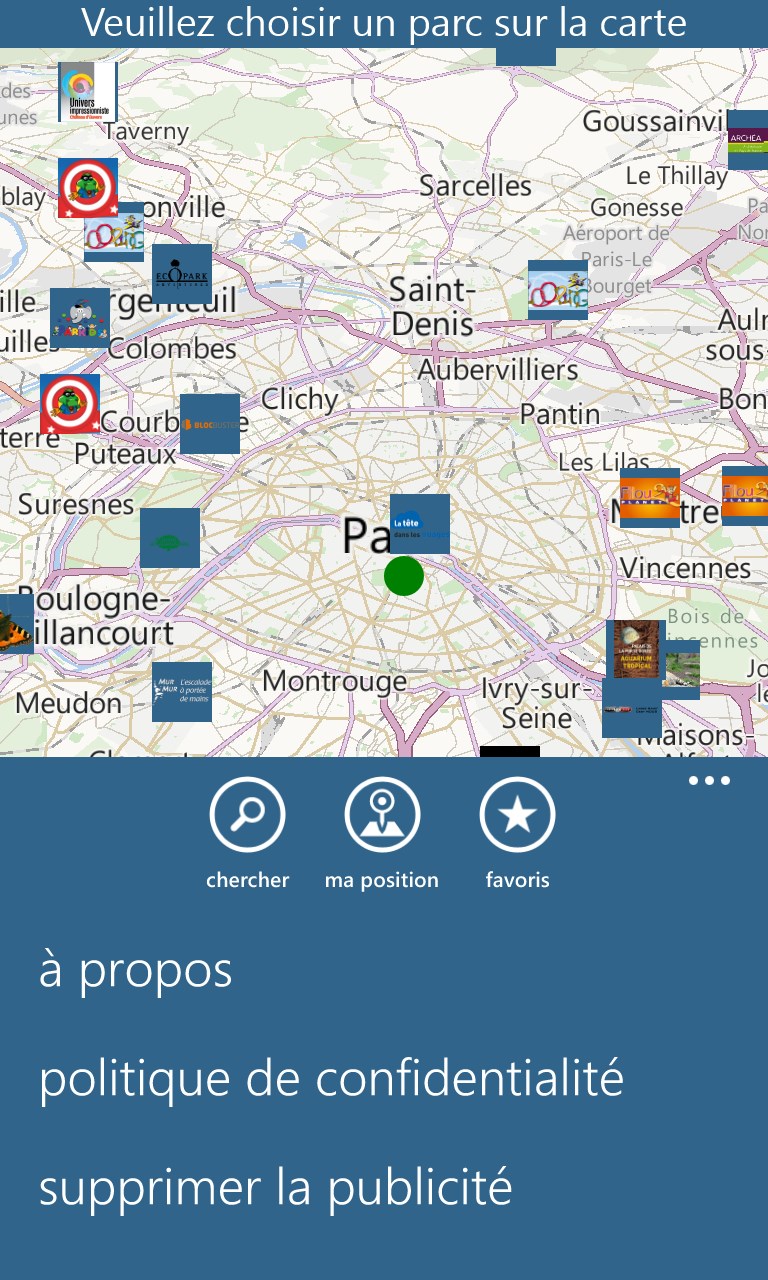The height and width of the screenshot is (1280, 768).
Task: Select supprimer la publicité
Action: point(275,1187)
